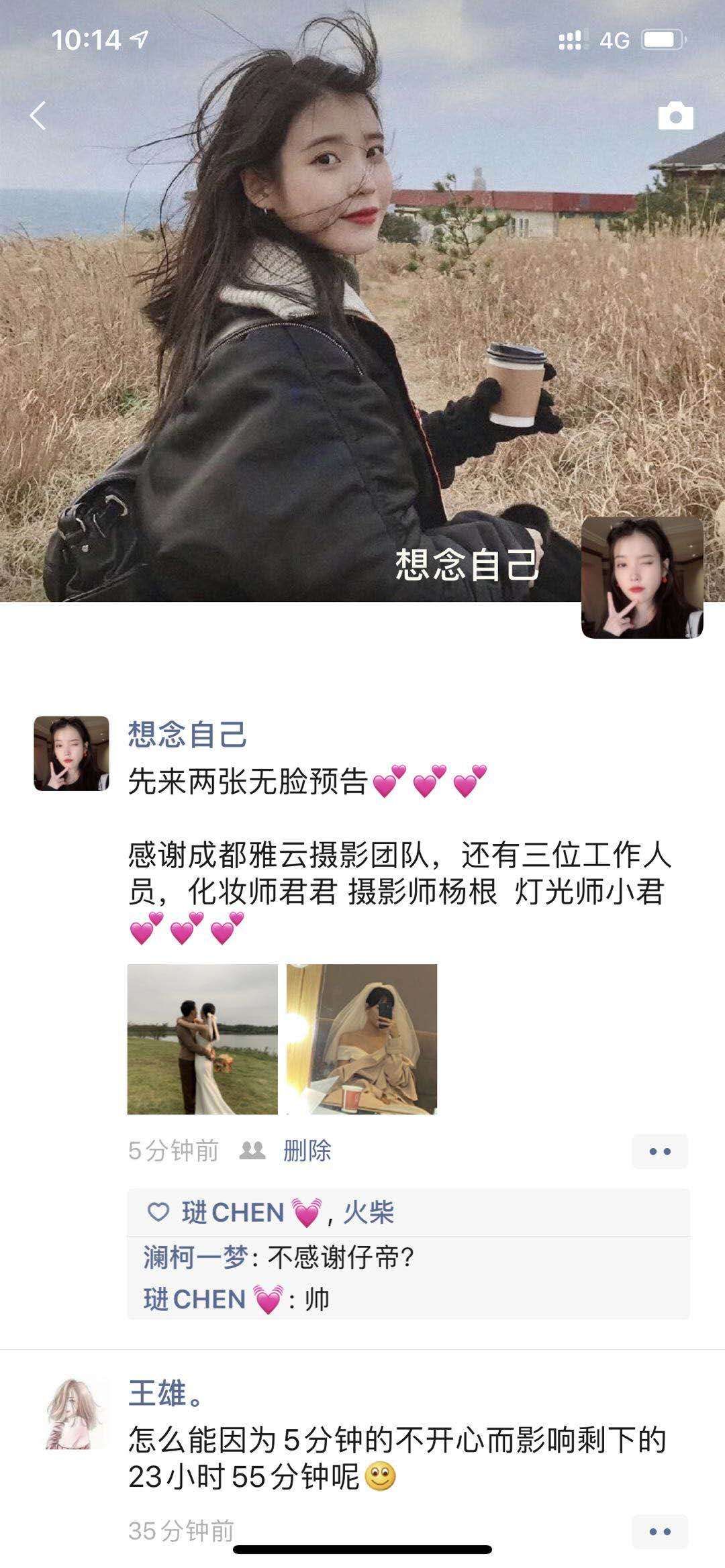Viewport: 725px width, 1568px height.
Task: Open the 想念自己 name link above the post
Action: click(x=187, y=735)
